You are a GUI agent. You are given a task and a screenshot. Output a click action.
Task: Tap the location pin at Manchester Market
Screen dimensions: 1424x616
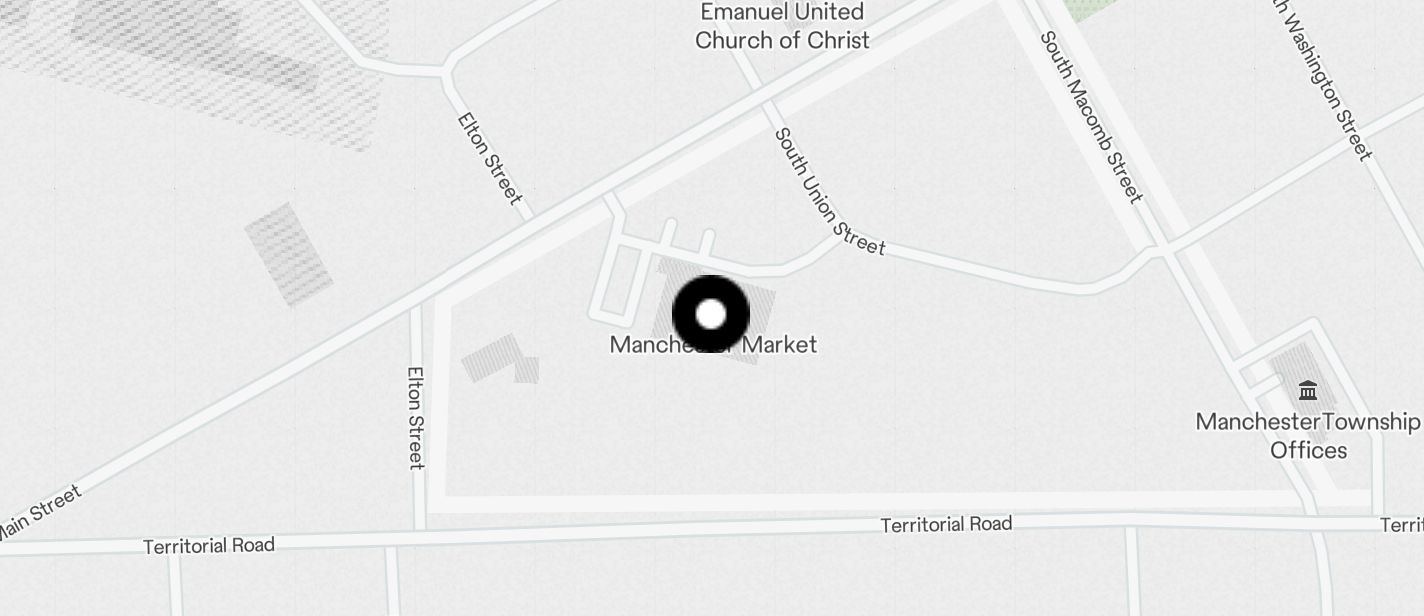(711, 314)
